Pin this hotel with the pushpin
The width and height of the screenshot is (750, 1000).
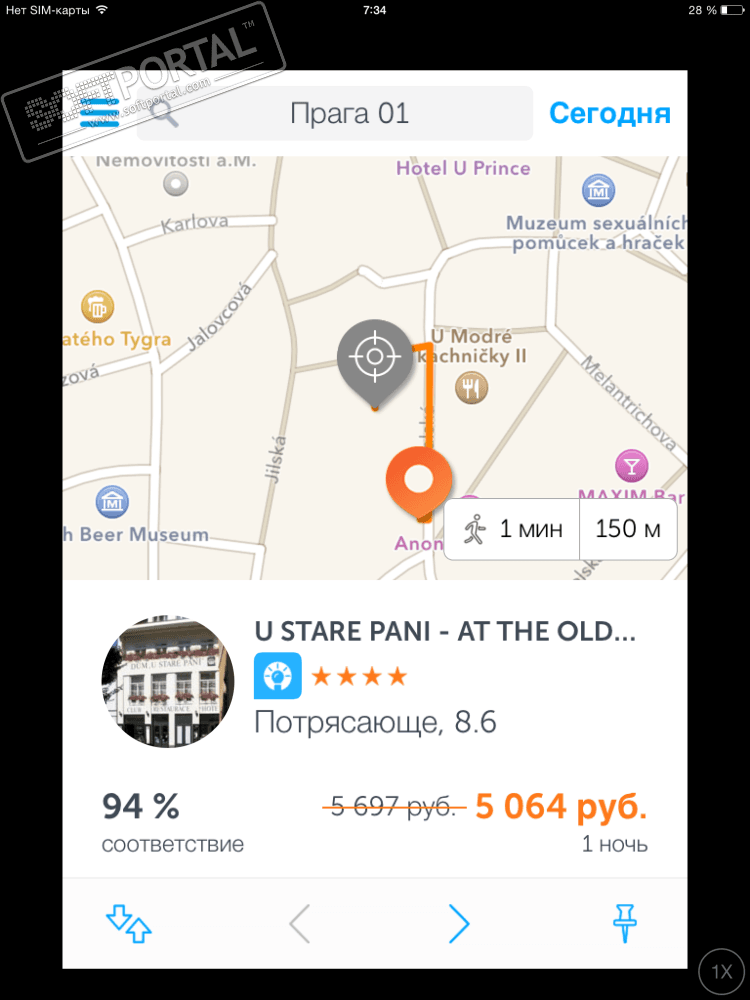(626, 924)
